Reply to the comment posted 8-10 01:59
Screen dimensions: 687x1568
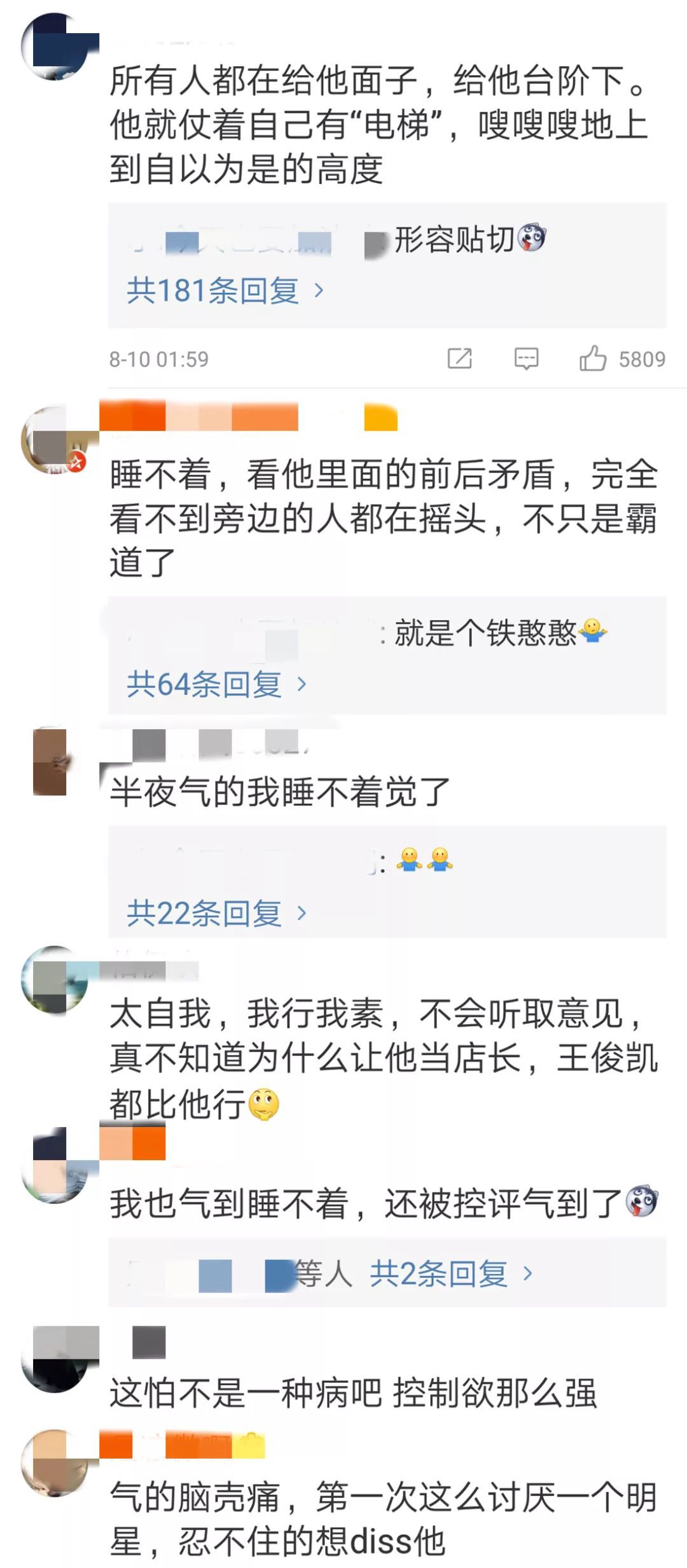click(x=526, y=359)
